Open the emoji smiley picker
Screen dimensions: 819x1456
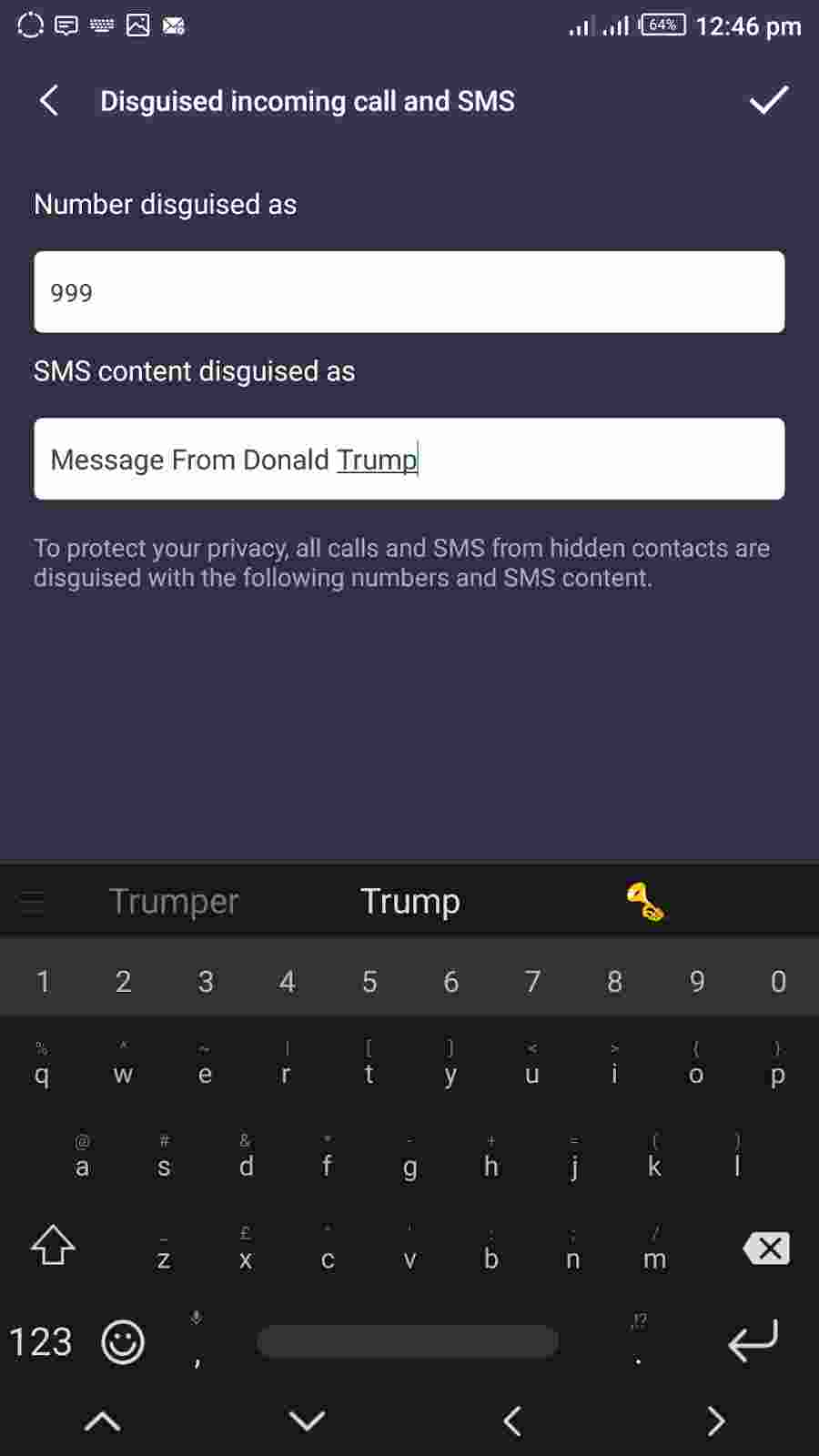123,1342
